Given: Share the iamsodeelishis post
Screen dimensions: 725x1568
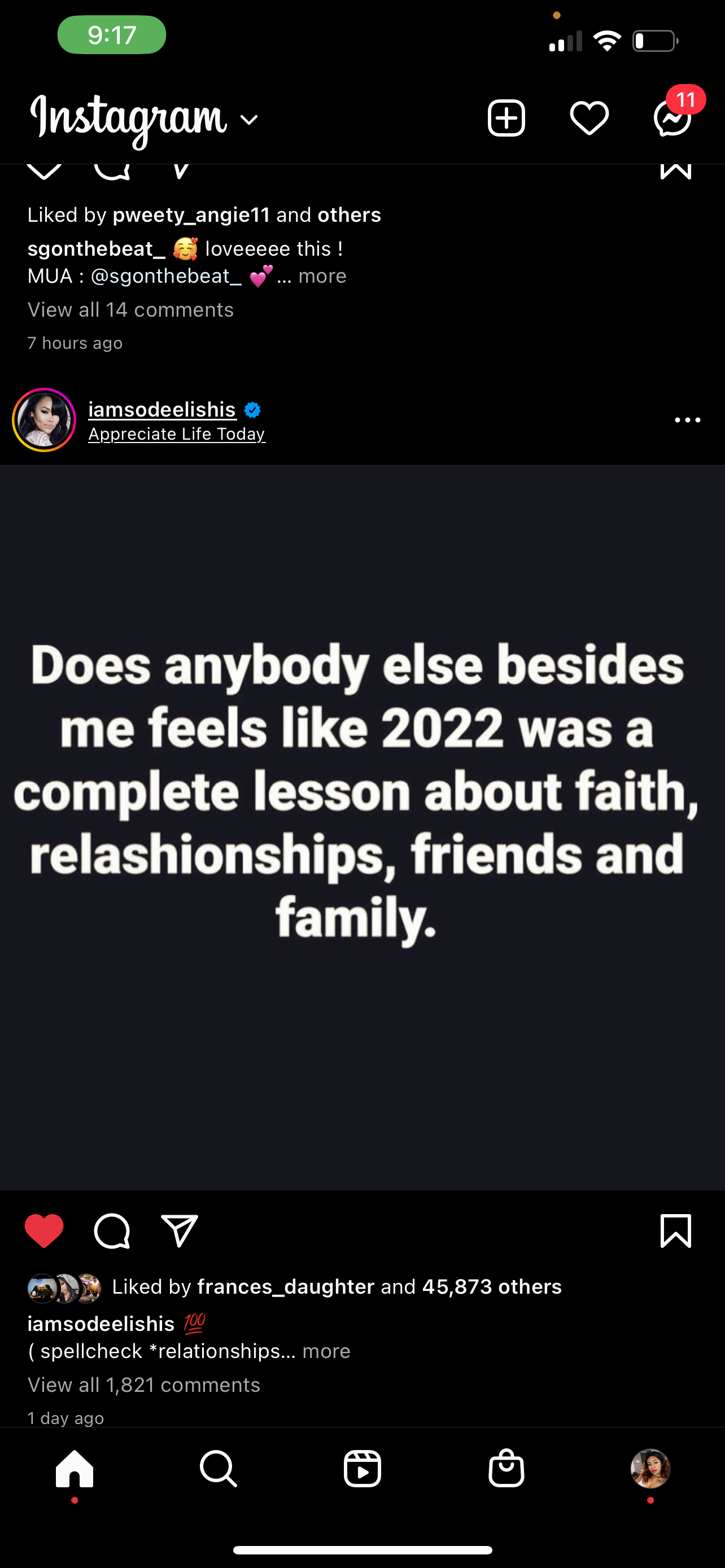Looking at the screenshot, I should click(180, 1231).
